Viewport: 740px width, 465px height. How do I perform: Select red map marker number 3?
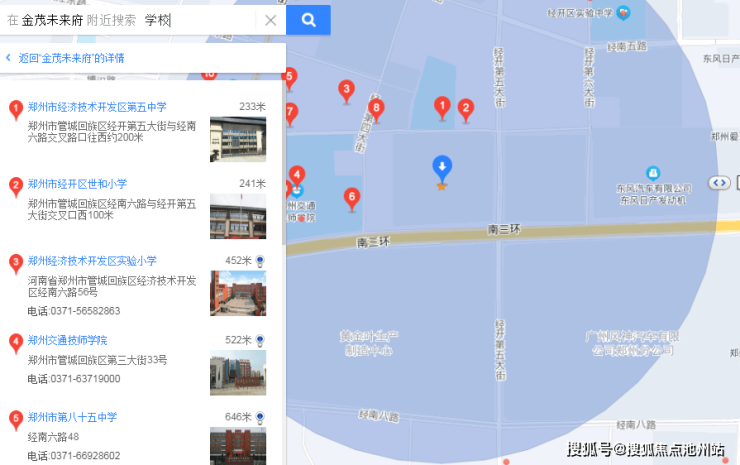[346, 91]
